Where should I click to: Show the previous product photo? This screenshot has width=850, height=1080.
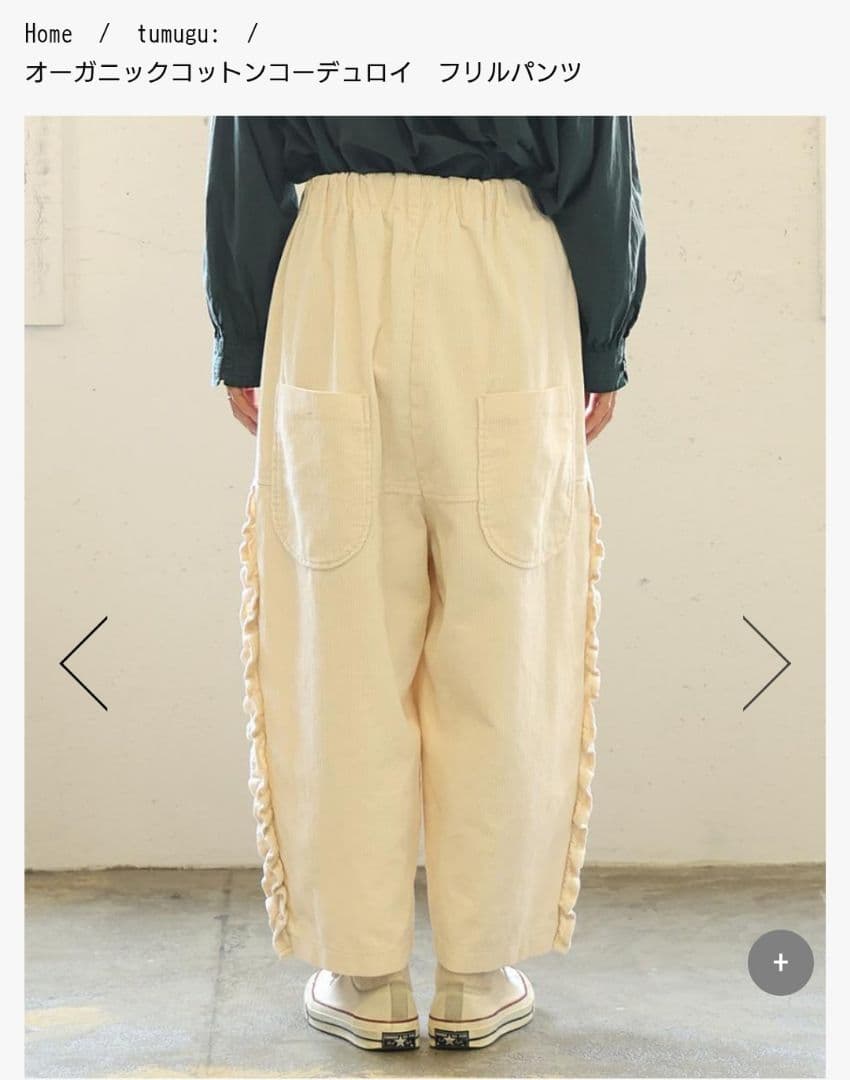84,664
